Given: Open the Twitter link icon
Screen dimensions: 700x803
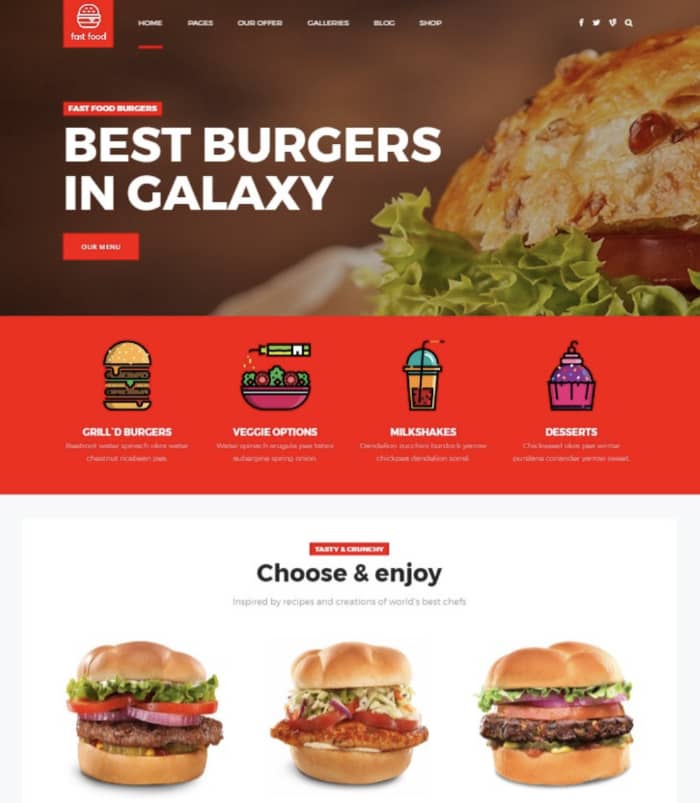Looking at the screenshot, I should [596, 23].
